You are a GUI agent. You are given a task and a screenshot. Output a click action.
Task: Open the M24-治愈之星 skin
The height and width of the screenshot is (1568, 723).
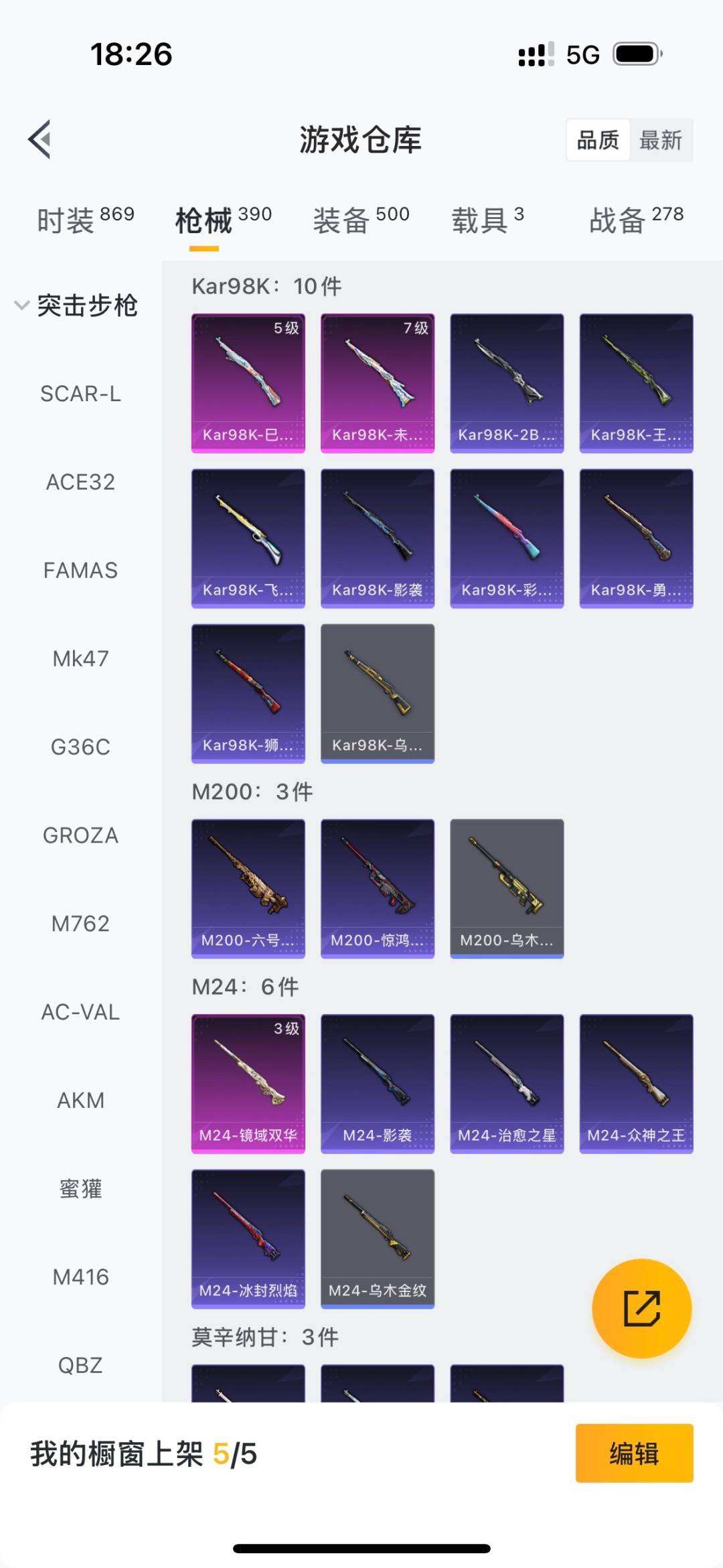pos(507,1084)
